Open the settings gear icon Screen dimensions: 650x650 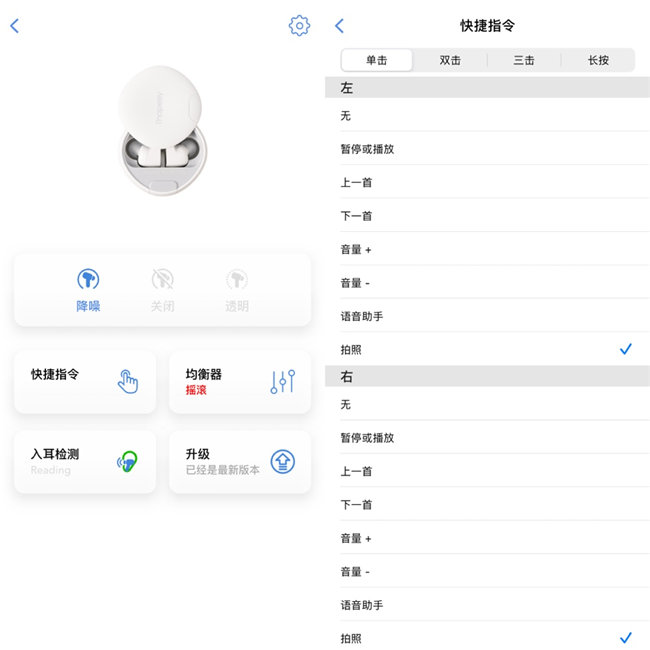coord(299,26)
